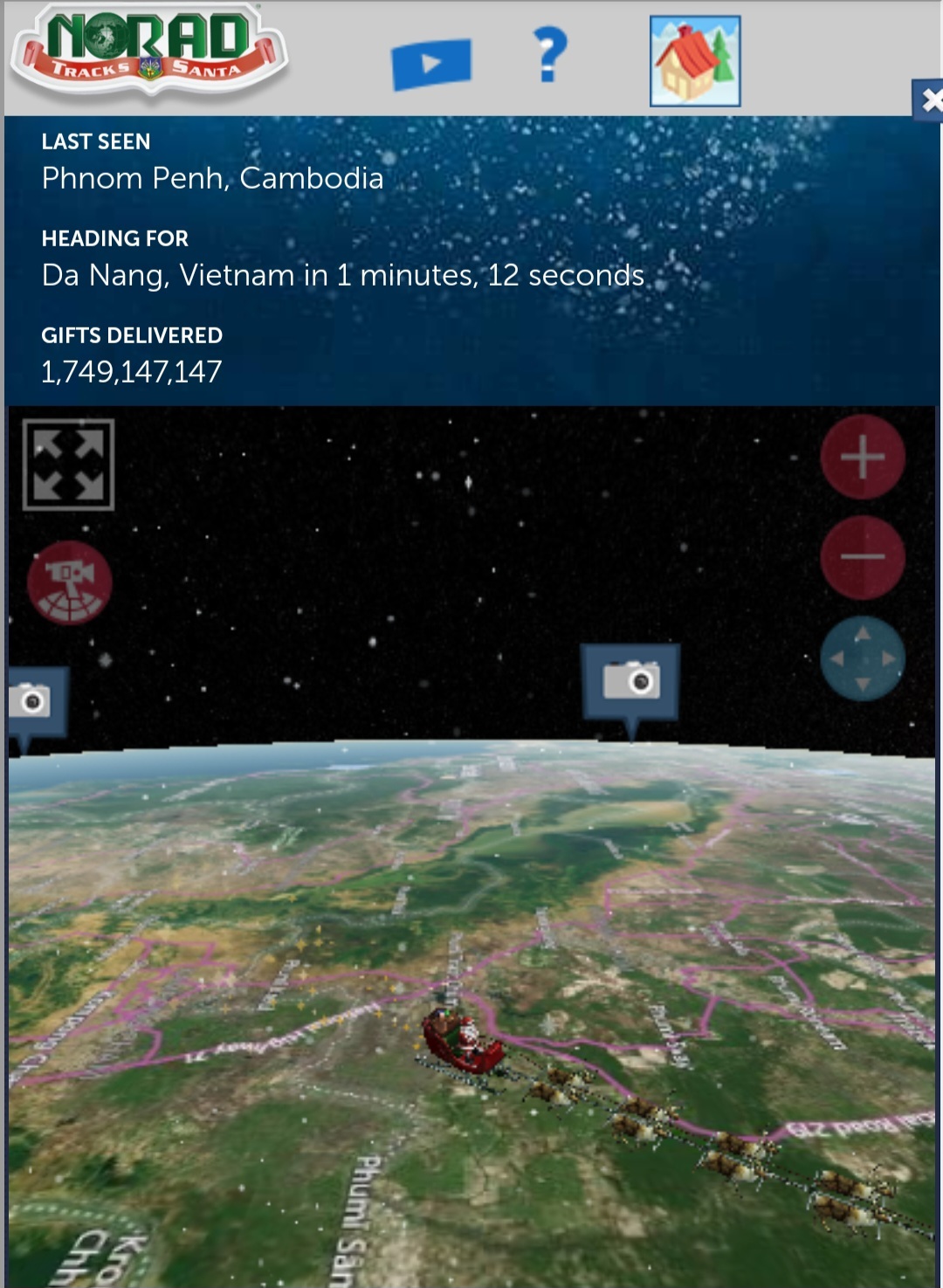Open the help question mark
Viewport: 943px width, 1288px height.
point(549,55)
